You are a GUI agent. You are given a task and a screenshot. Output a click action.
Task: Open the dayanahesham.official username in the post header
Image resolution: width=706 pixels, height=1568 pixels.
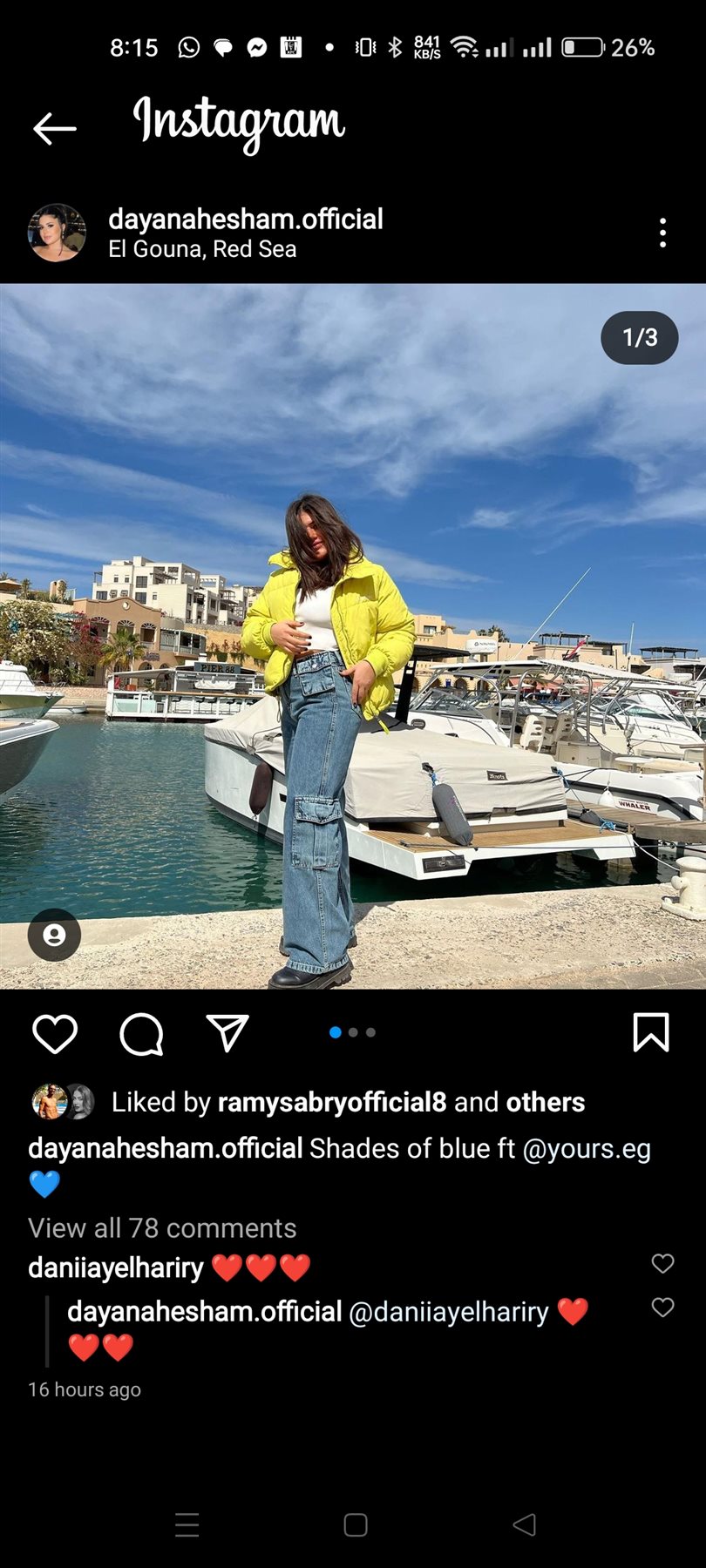point(245,219)
